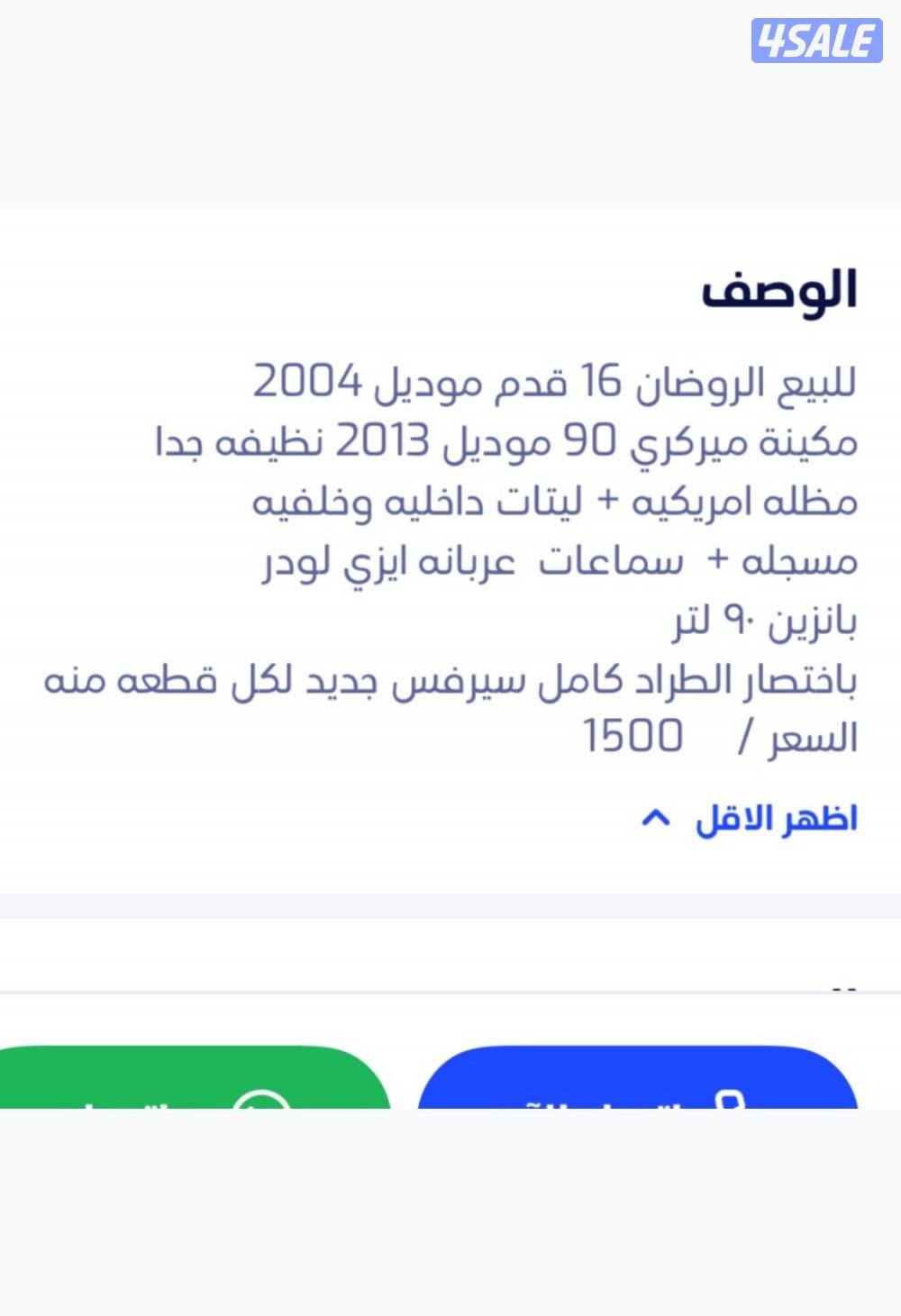Collapse the description with اظهر الاقل link

[x=777, y=818]
